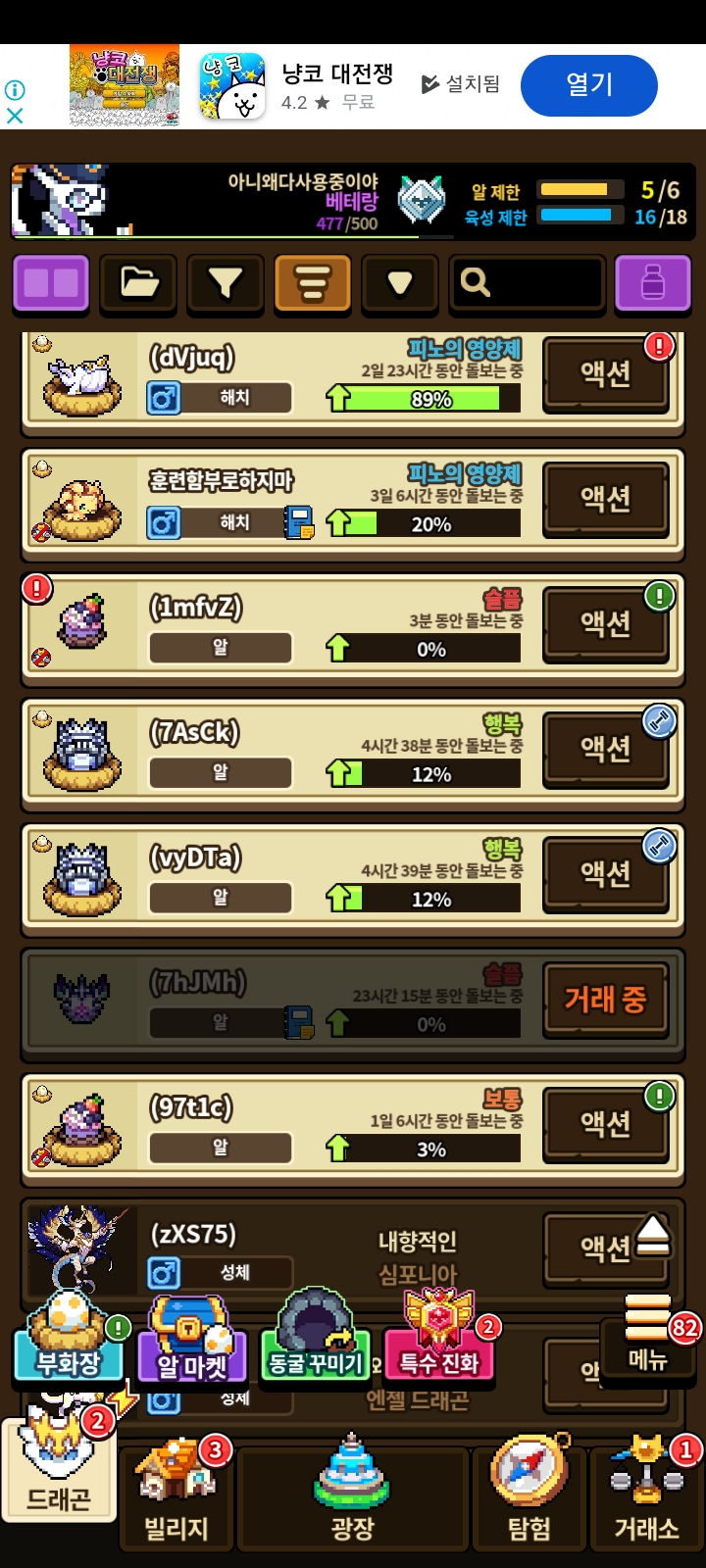Switch to the 빌리지 tab
This screenshot has height=1568, width=706.
[x=176, y=1499]
